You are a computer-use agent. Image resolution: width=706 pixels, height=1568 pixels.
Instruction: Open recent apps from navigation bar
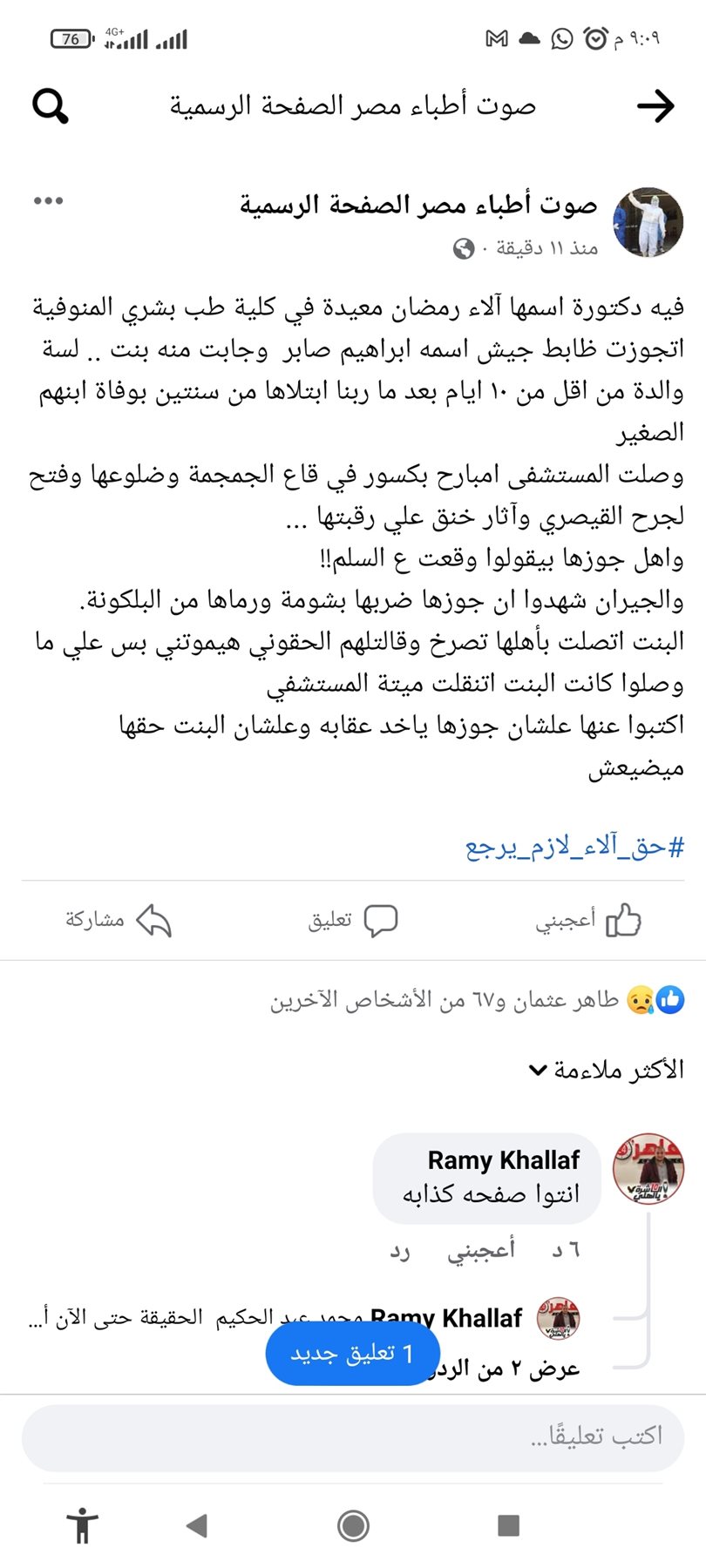click(x=508, y=1525)
